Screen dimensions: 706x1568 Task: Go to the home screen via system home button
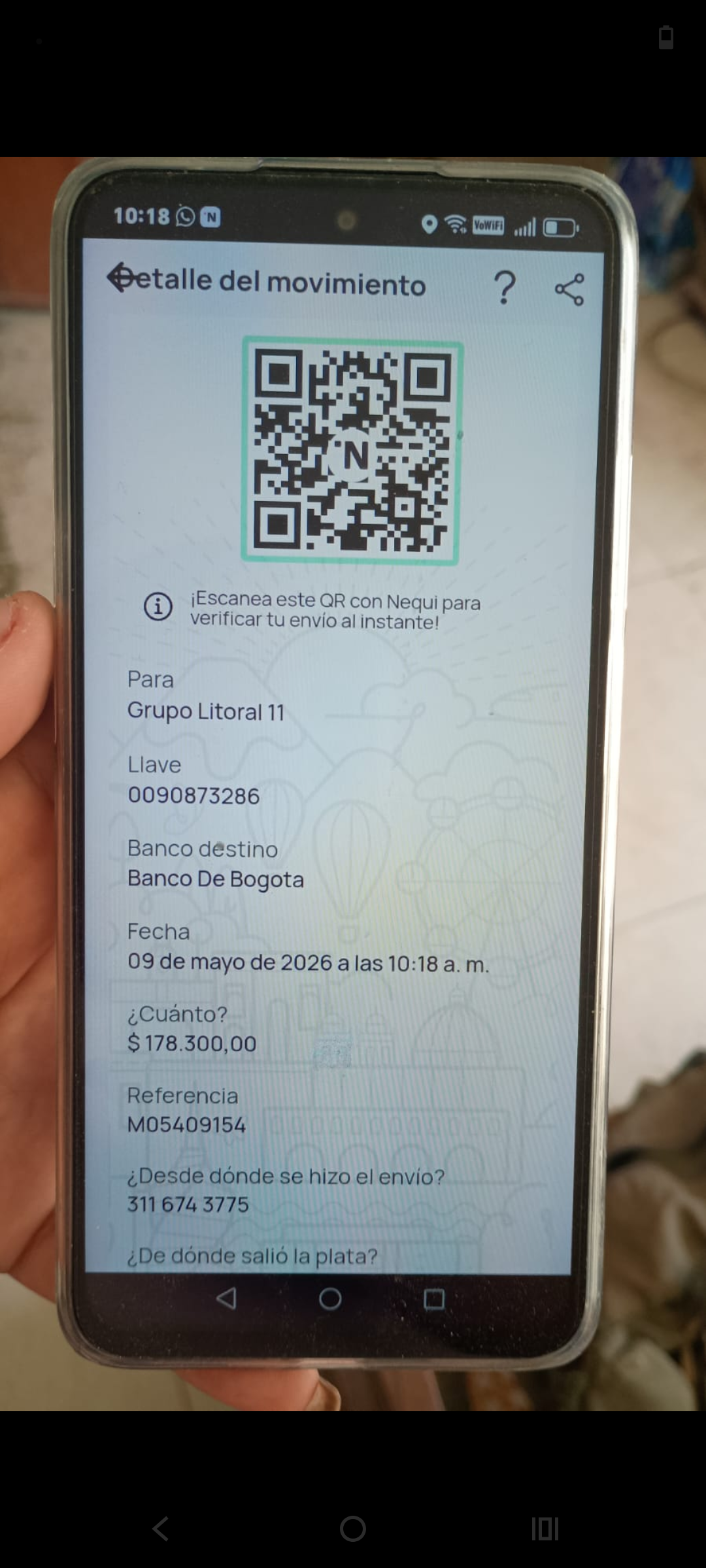(x=353, y=1529)
